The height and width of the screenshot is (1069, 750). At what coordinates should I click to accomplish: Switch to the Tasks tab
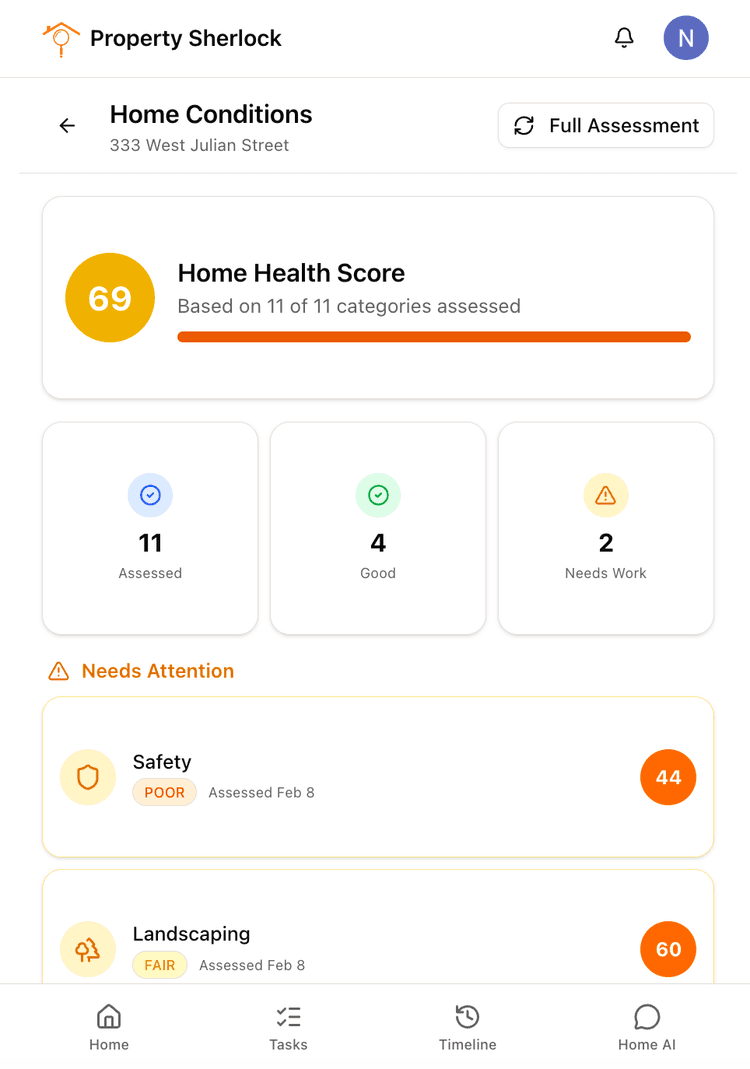coord(288,1028)
